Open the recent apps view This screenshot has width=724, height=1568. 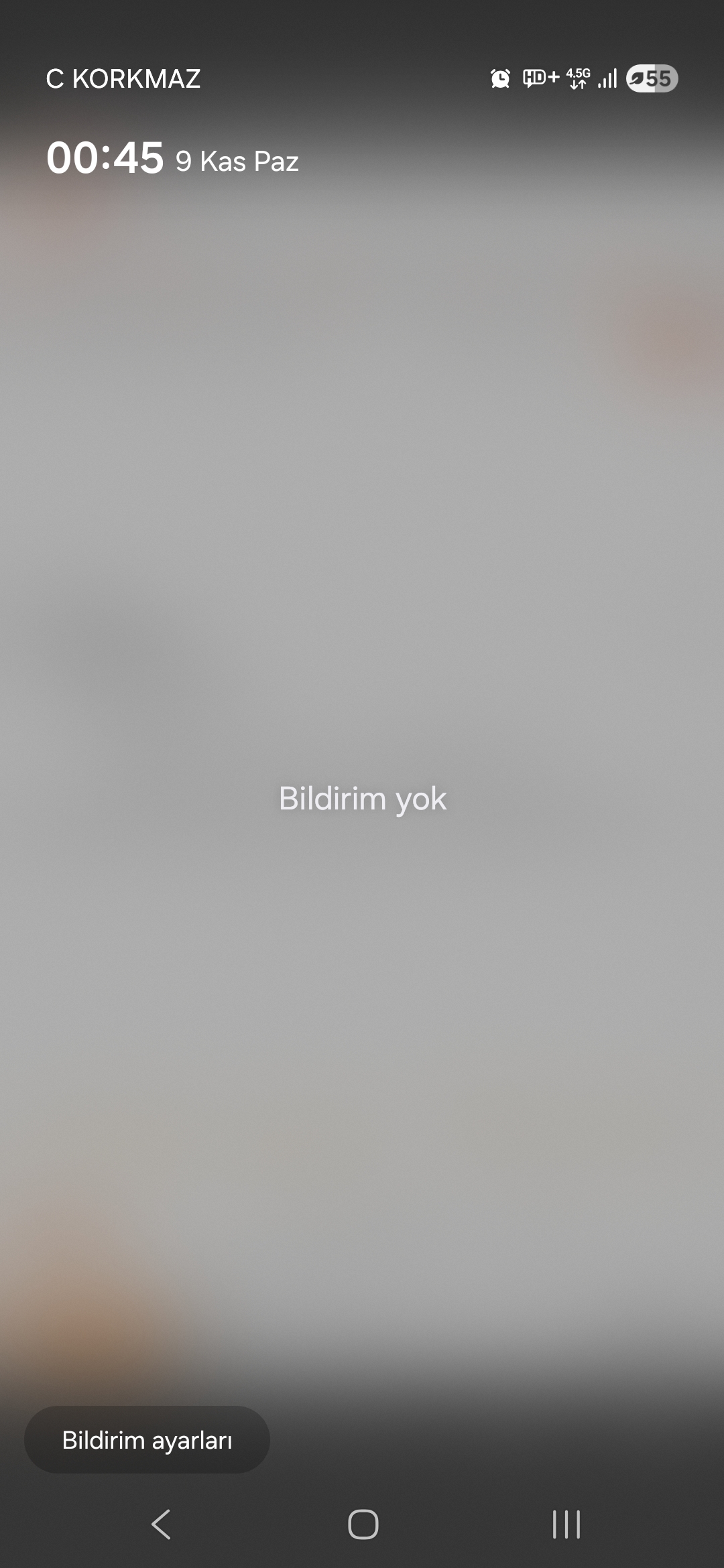coord(566,1524)
